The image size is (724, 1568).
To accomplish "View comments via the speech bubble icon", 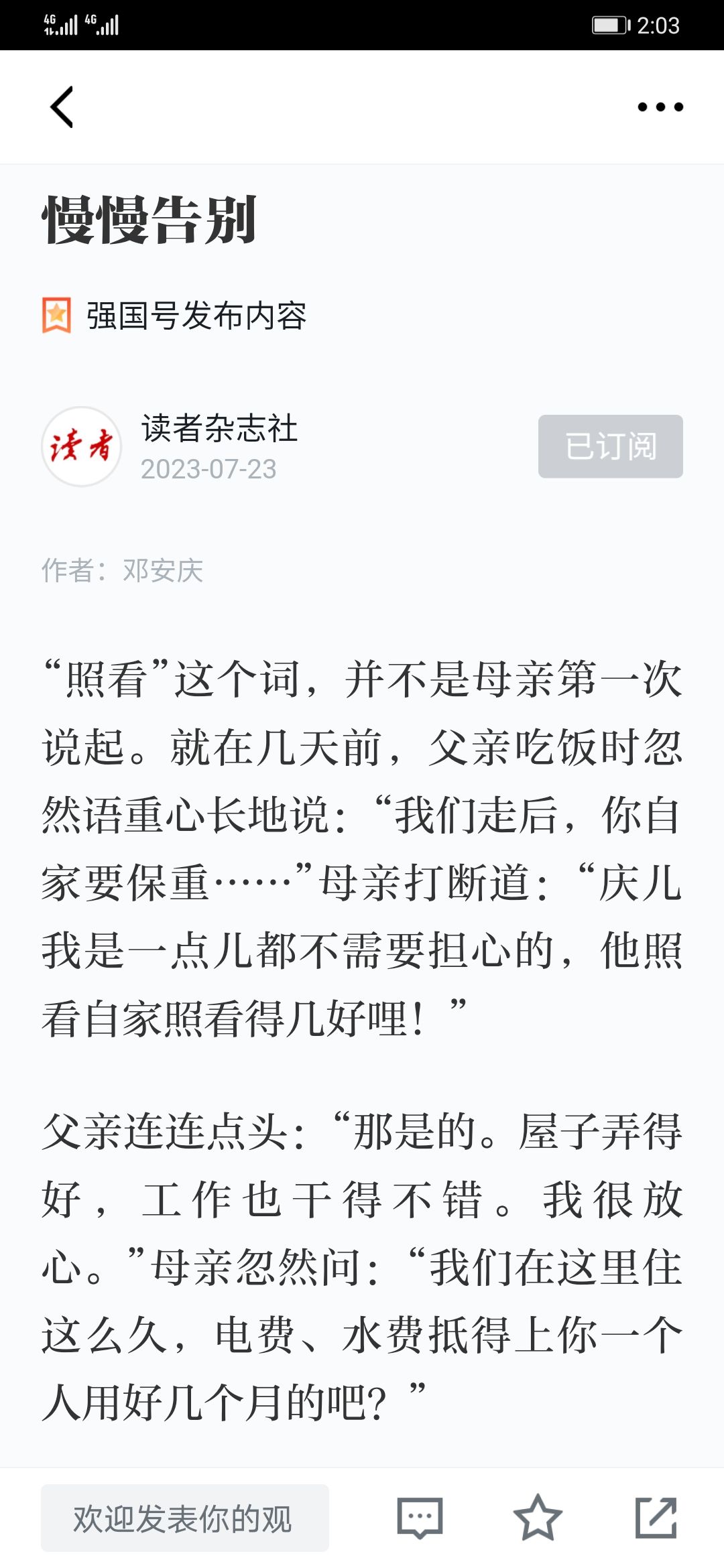I will tap(420, 1518).
